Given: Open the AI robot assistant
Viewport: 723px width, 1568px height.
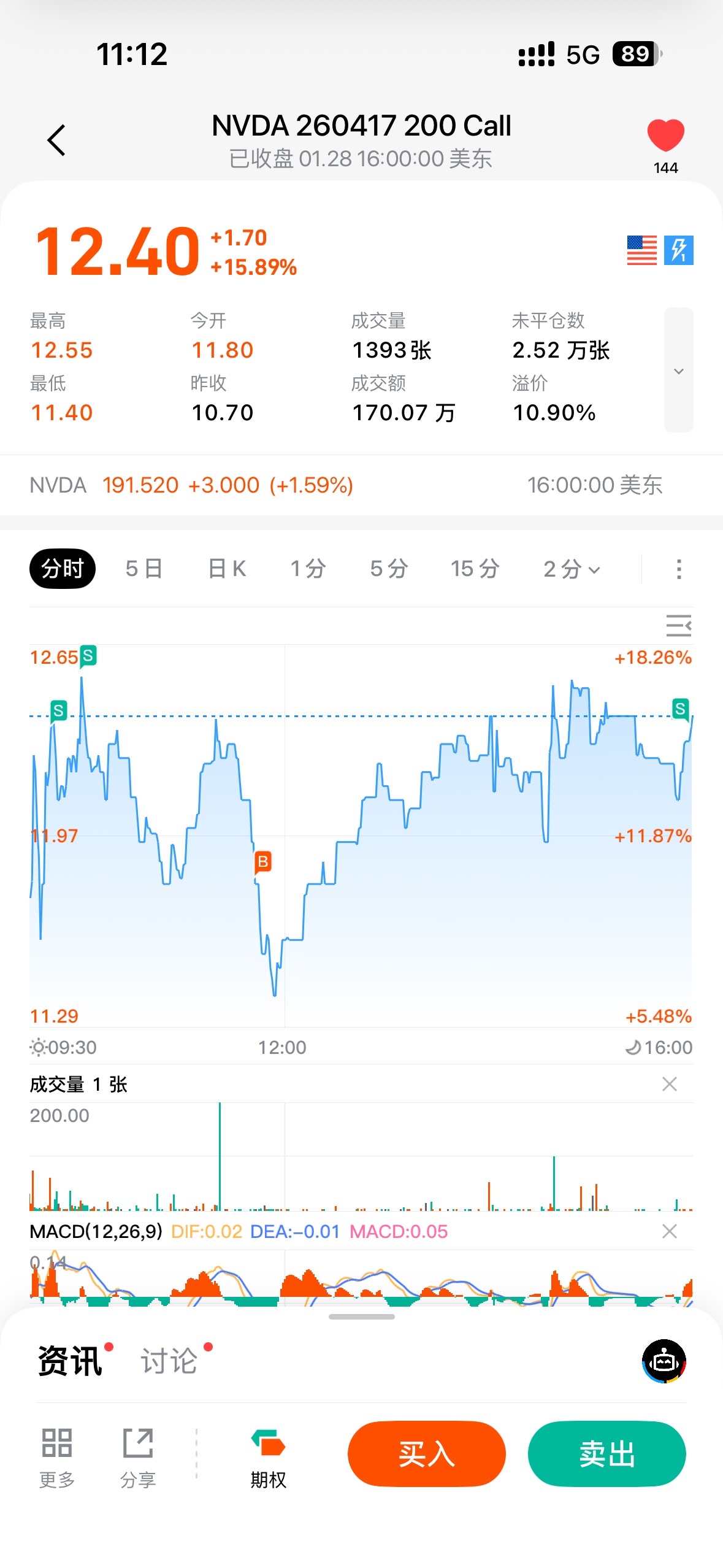Looking at the screenshot, I should pyautogui.click(x=664, y=1361).
